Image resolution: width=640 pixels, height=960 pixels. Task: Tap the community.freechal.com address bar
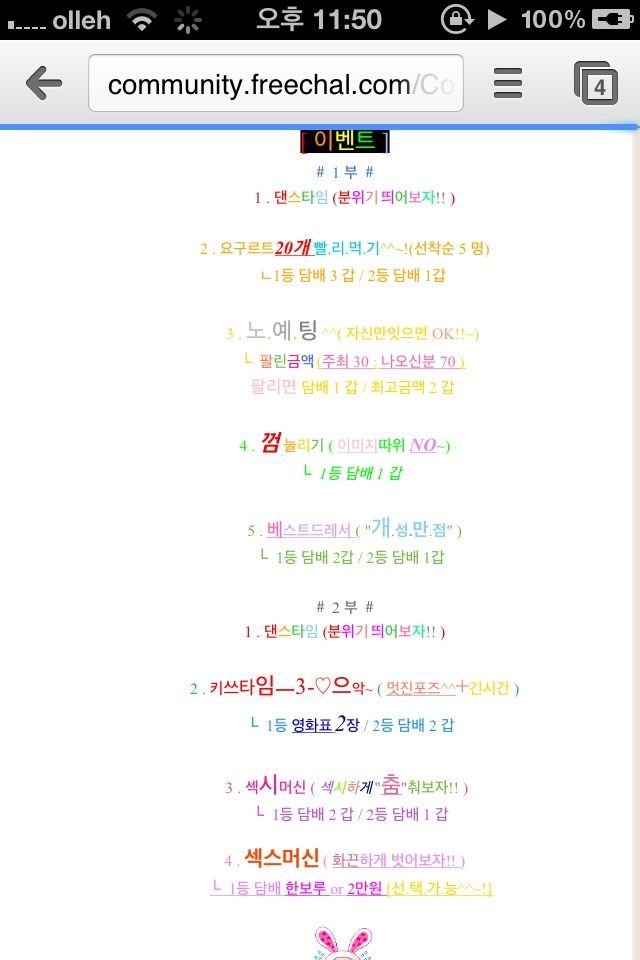276,84
